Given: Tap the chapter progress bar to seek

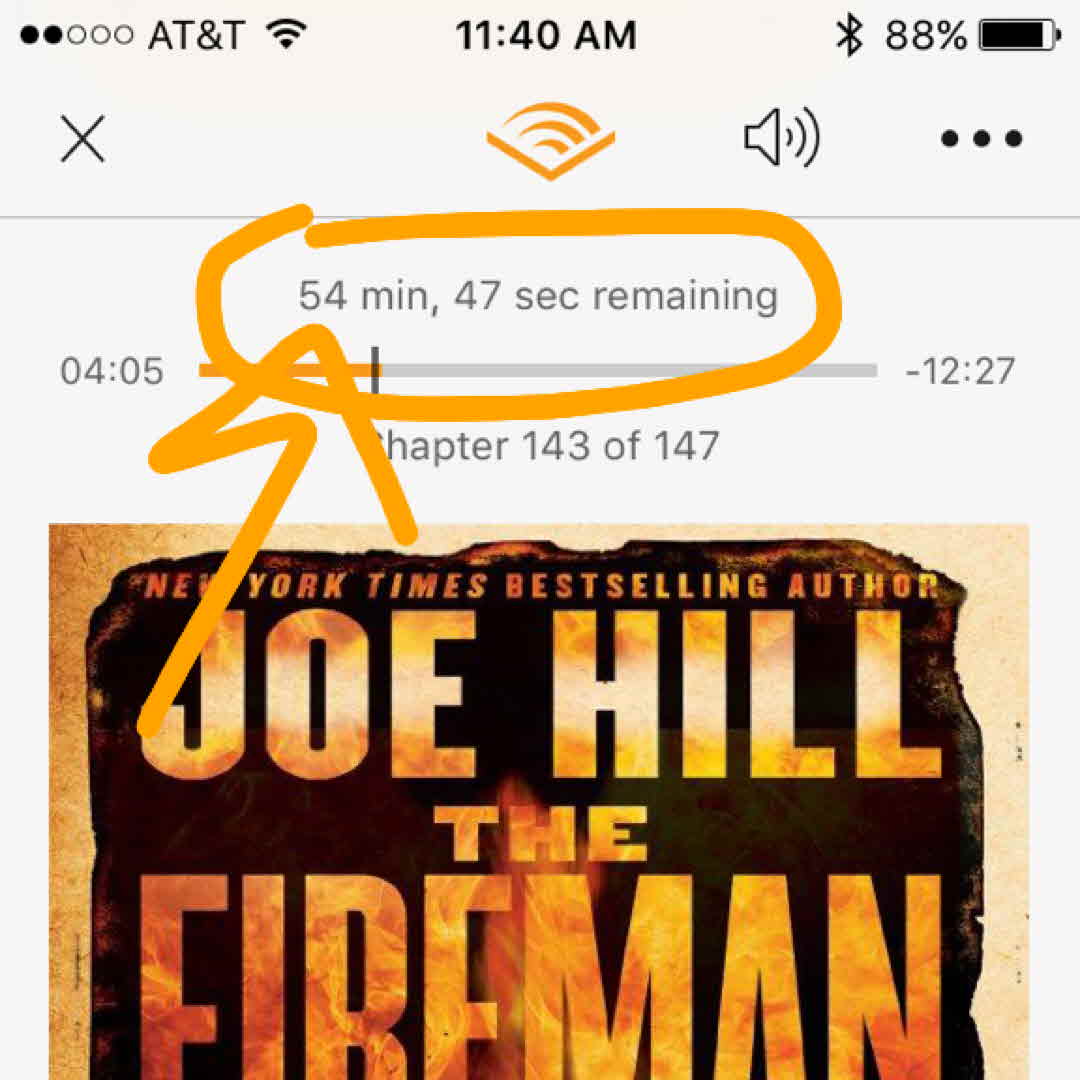Looking at the screenshot, I should (x=620, y=371).
